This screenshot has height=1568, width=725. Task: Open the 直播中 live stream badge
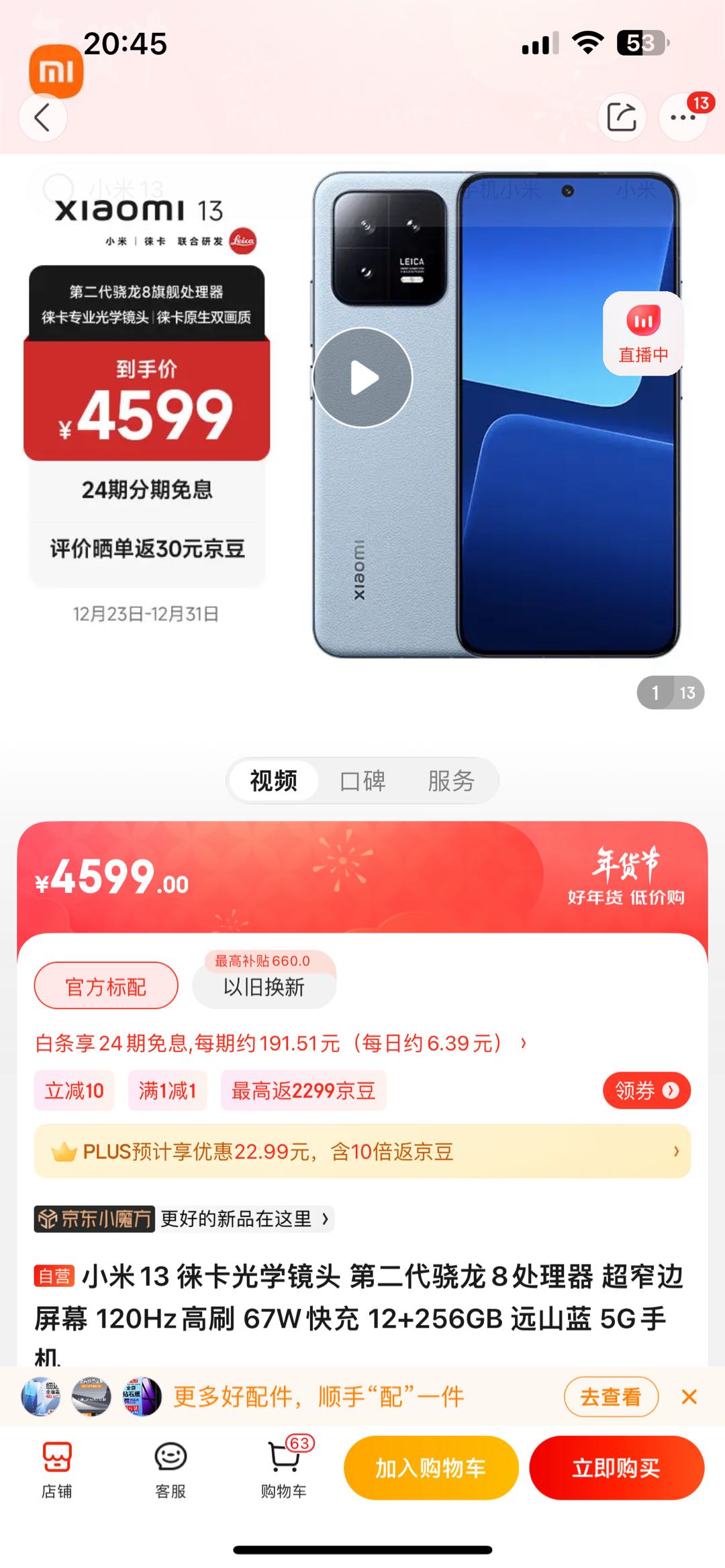point(642,333)
